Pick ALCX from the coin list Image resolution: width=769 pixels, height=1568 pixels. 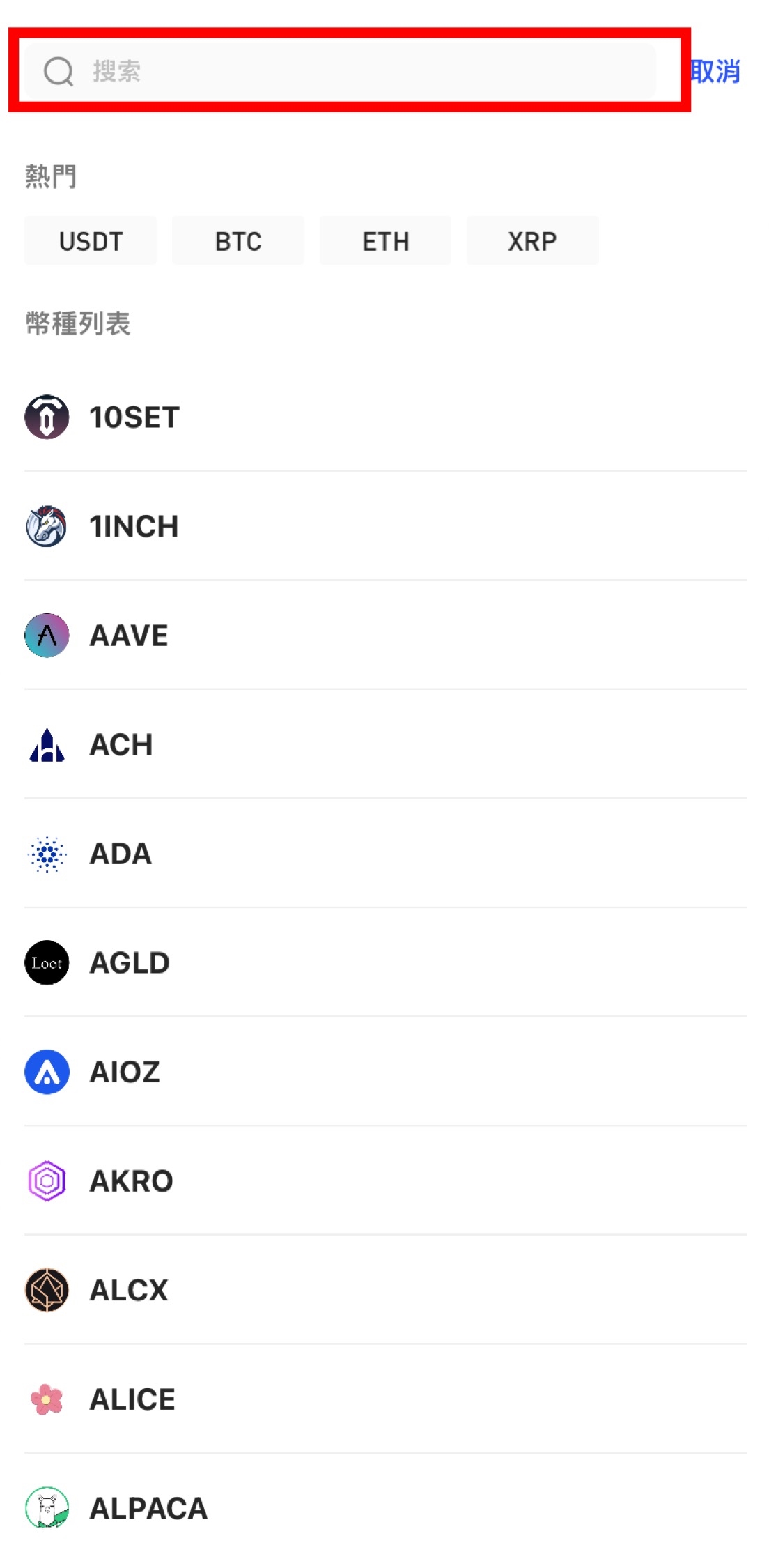(x=385, y=1290)
